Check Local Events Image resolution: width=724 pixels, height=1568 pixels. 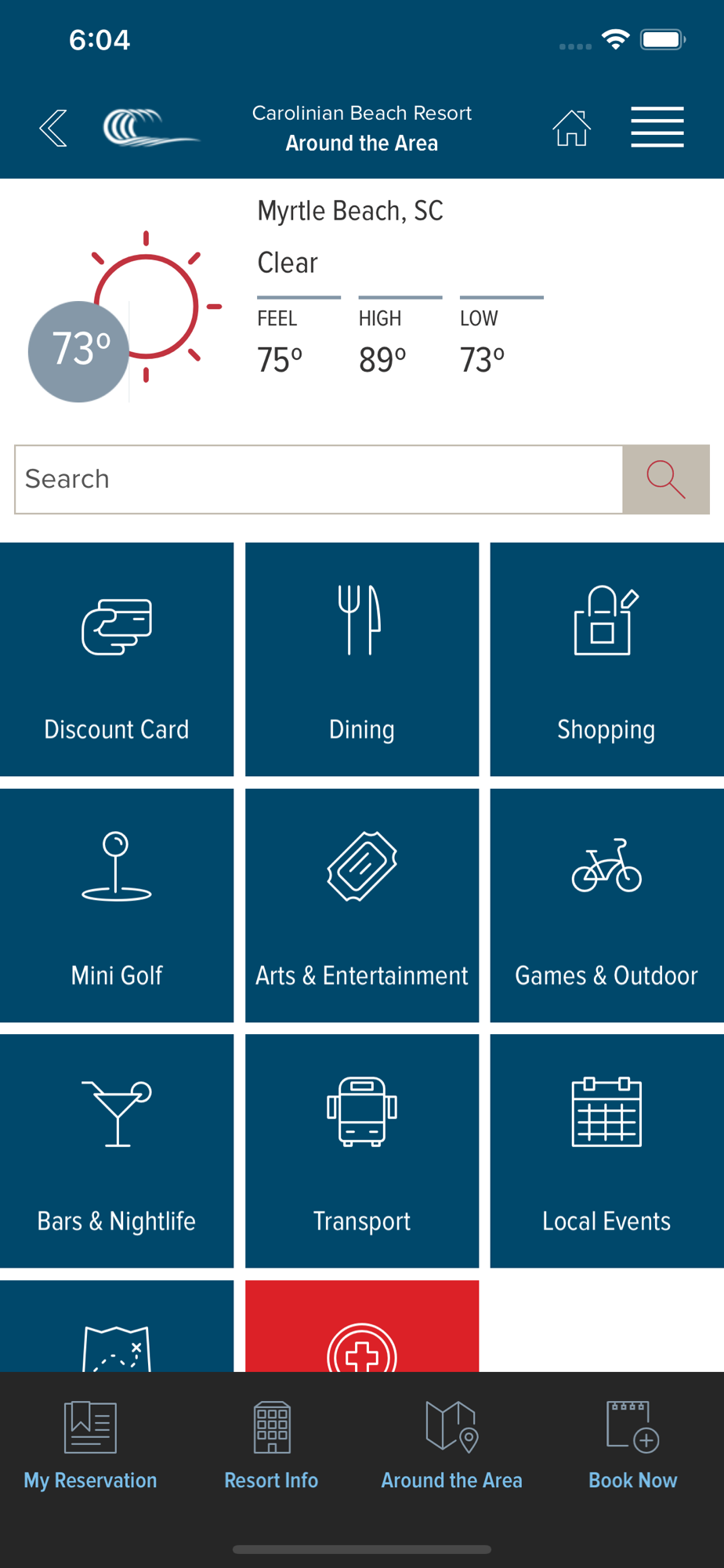(x=607, y=1151)
